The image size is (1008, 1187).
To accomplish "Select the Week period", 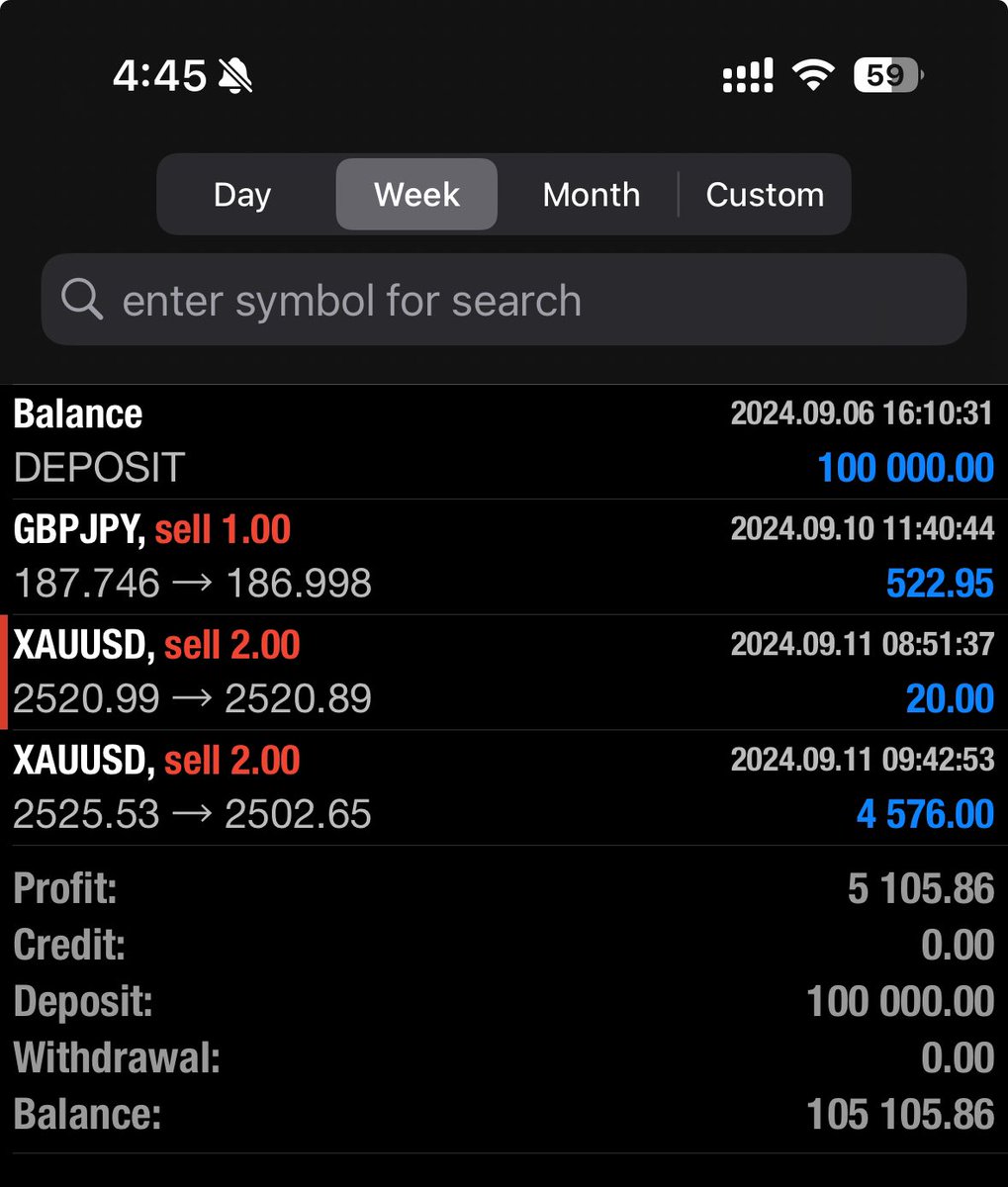I will coord(416,195).
